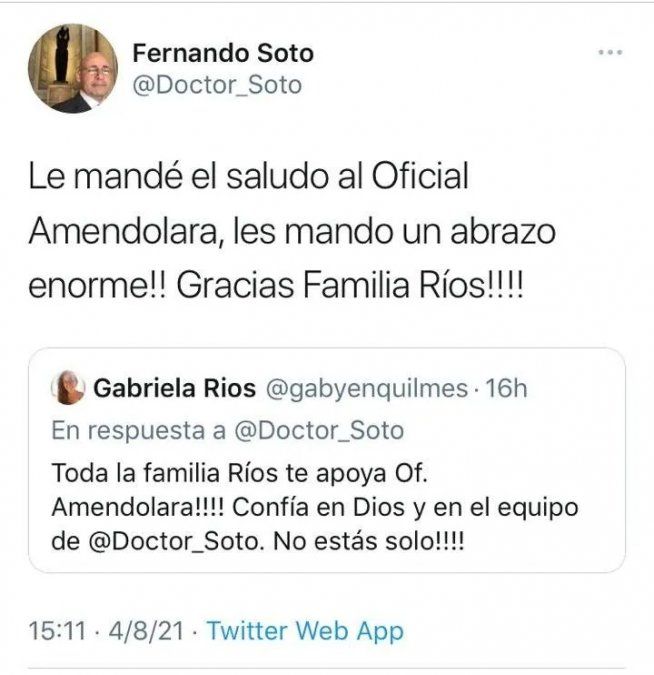The image size is (654, 675).
Task: Open the tweet's overflow menu
Action: [610, 52]
